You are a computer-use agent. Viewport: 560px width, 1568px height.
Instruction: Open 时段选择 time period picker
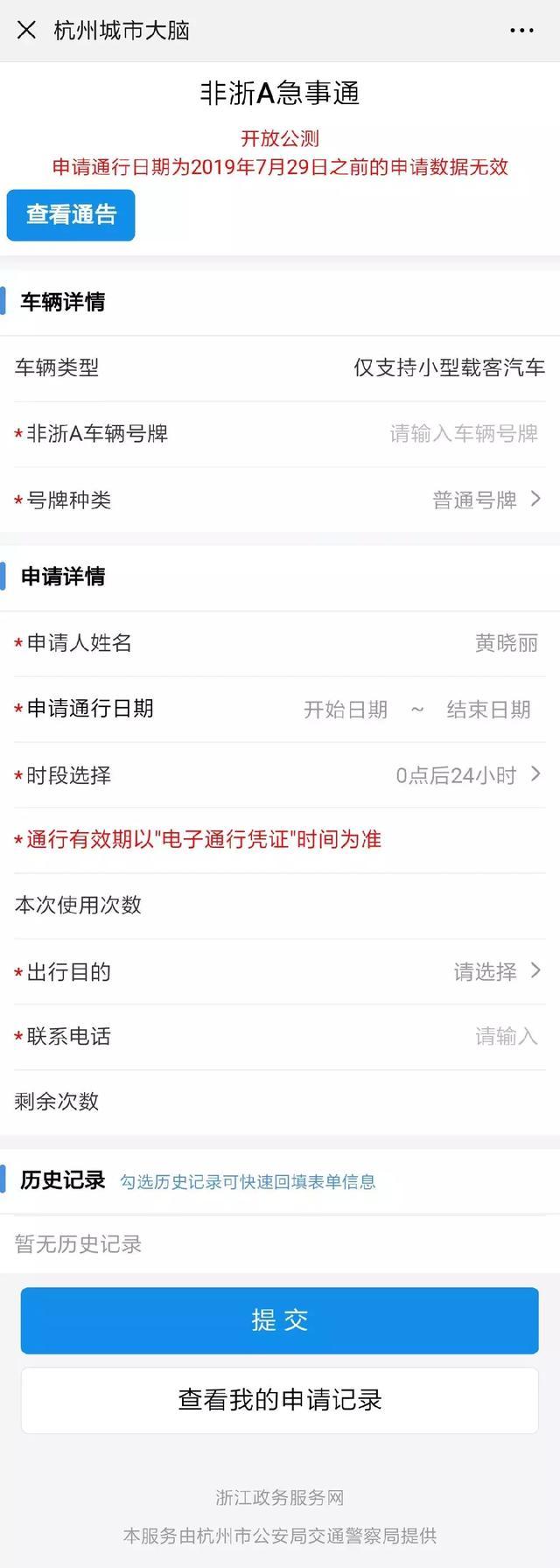coord(468,775)
